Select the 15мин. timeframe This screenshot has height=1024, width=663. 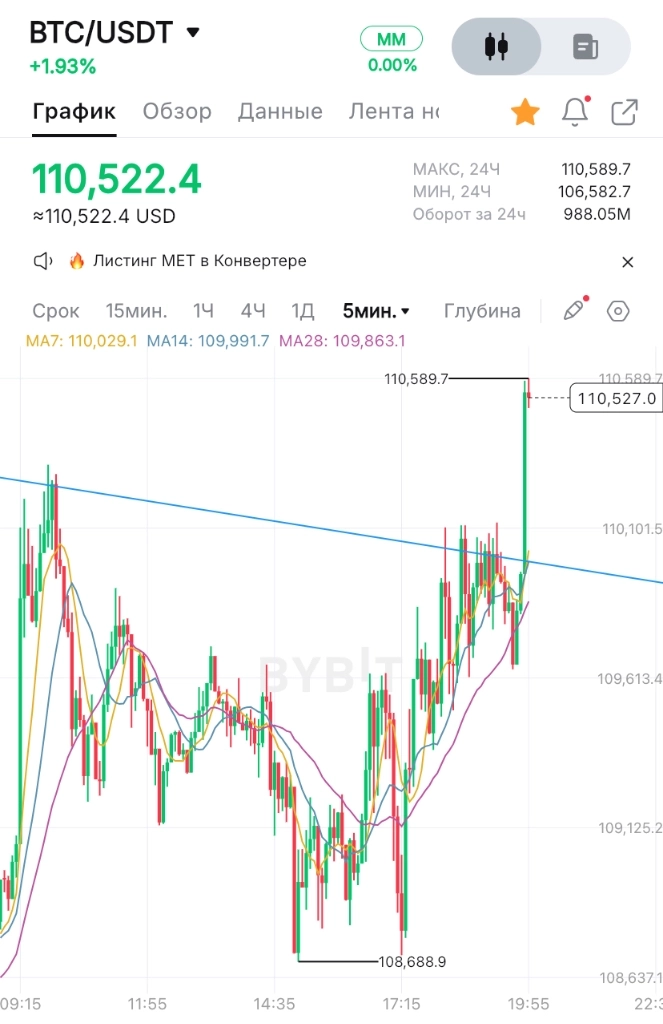pos(137,311)
